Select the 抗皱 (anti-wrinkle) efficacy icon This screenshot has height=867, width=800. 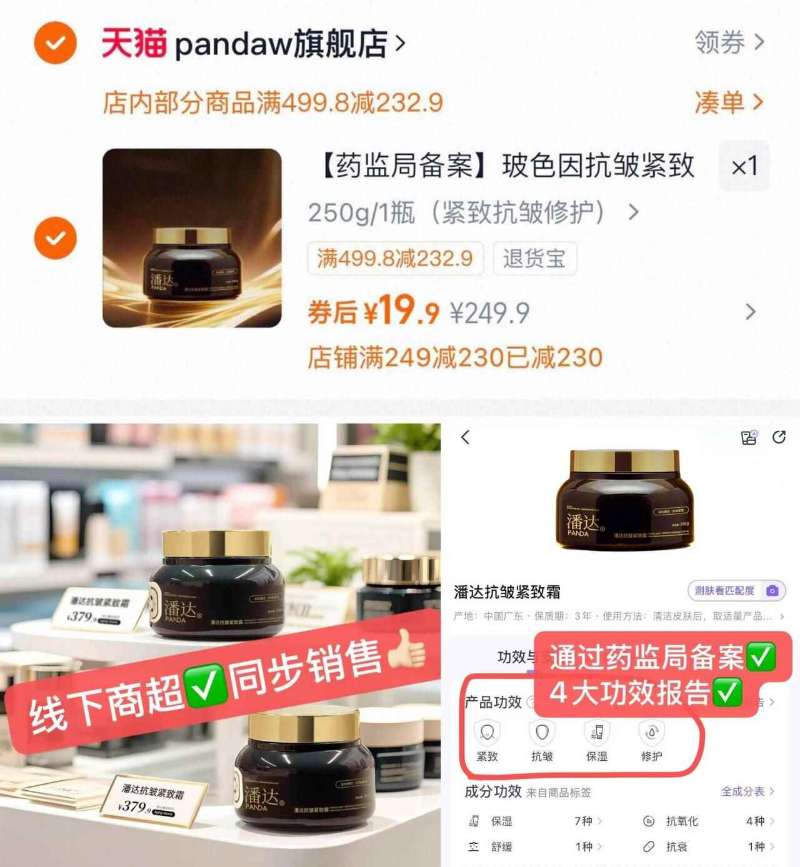542,732
